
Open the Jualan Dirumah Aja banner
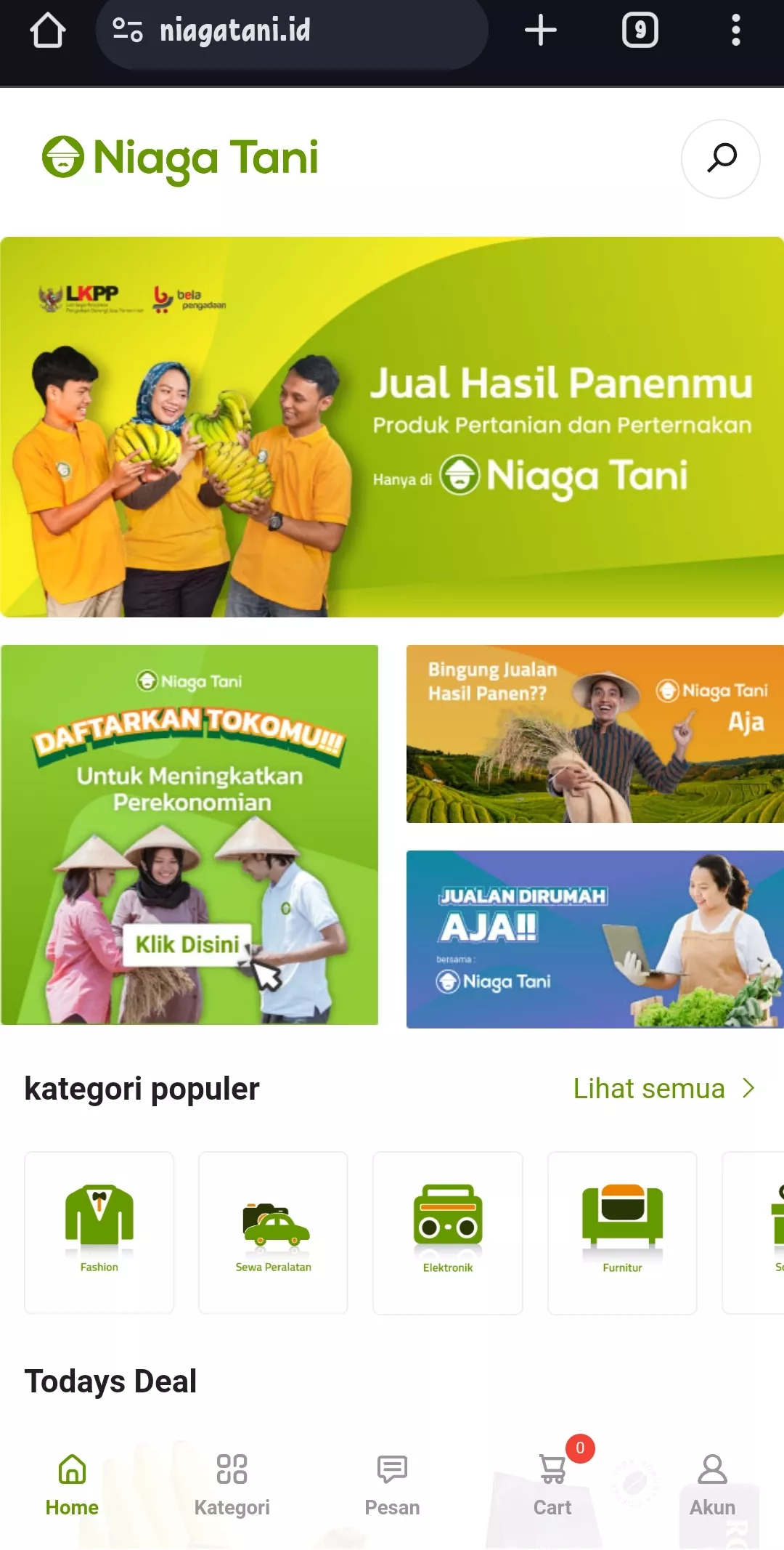point(595,939)
